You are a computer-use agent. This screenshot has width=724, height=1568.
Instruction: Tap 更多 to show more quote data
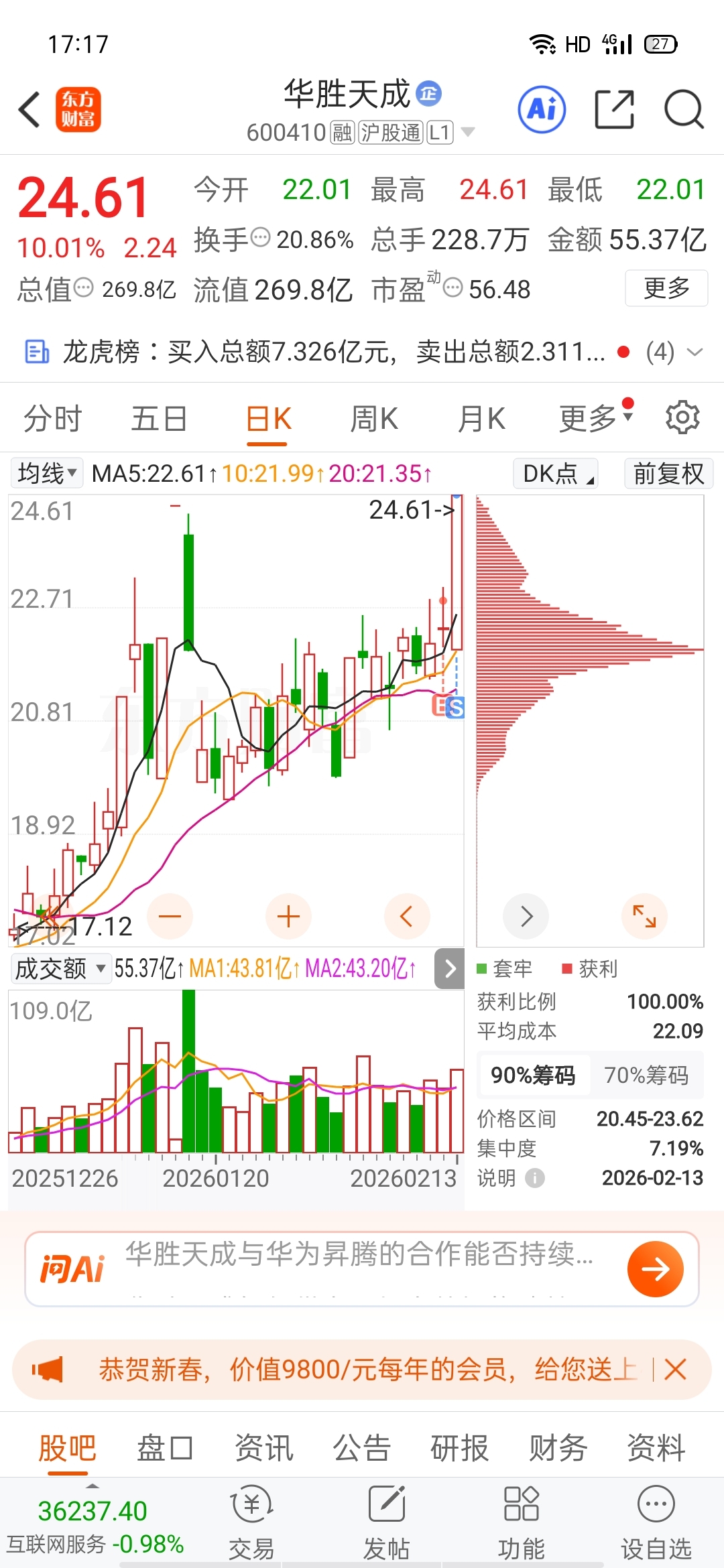click(666, 288)
